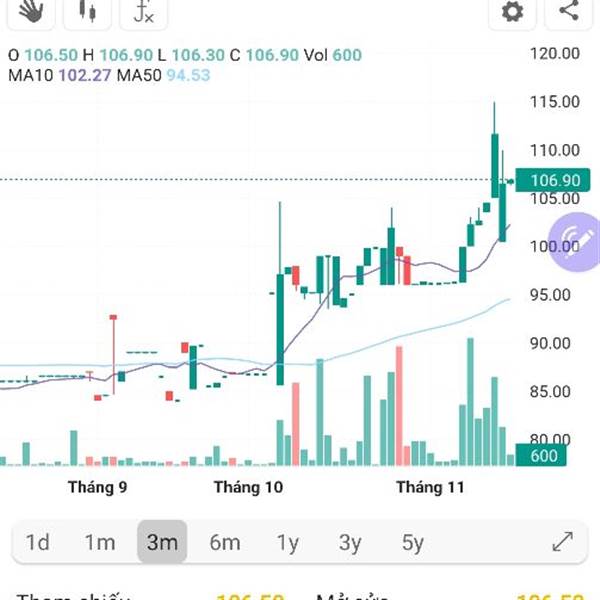Select the hand pan tool
Image resolution: width=600 pixels, height=600 pixels.
pyautogui.click(x=31, y=12)
